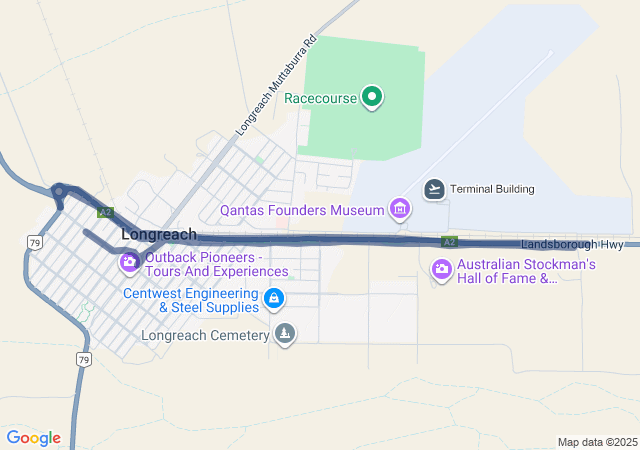Tap Australian Stockman's Hall of Fame pin
The width and height of the screenshot is (640, 450).
(x=442, y=270)
